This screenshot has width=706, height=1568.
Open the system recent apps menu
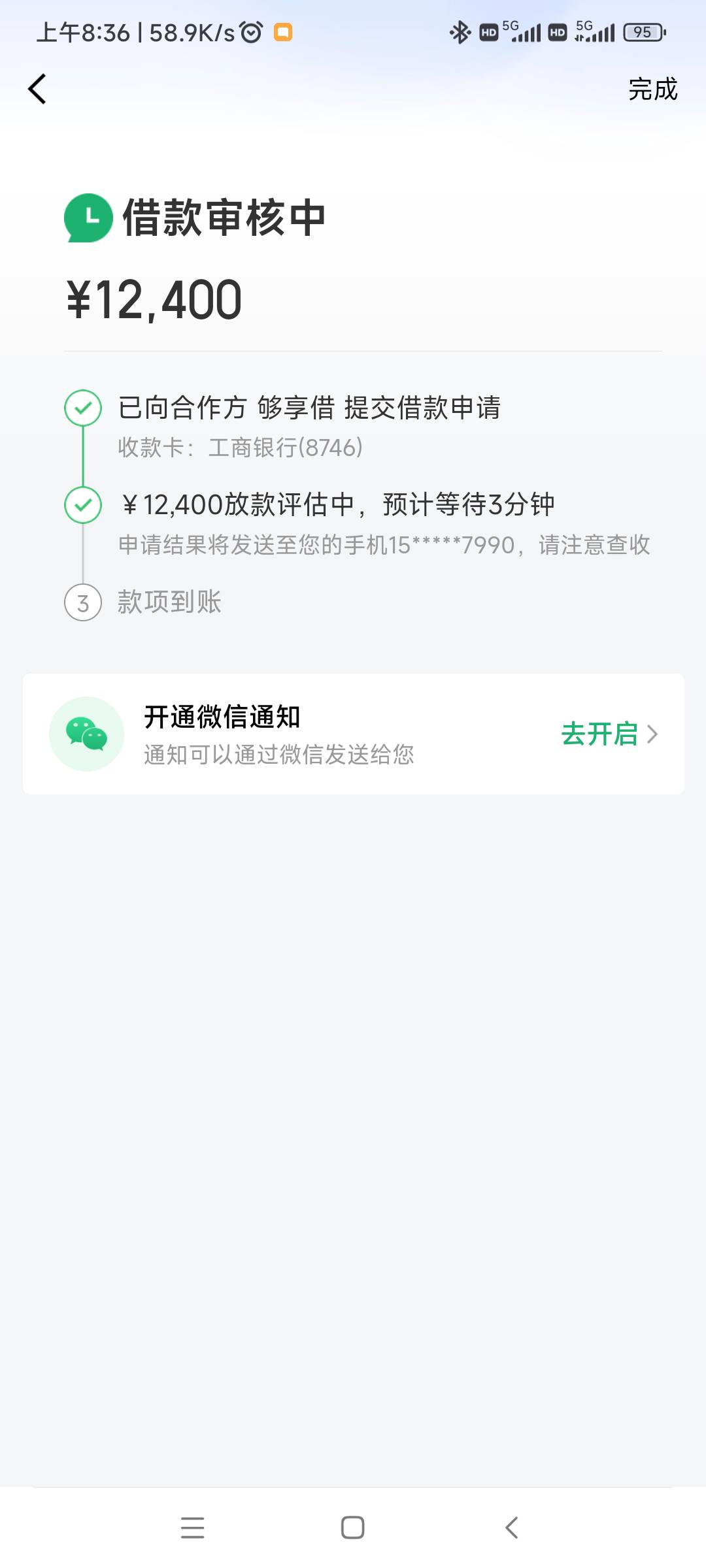pyautogui.click(x=192, y=1527)
